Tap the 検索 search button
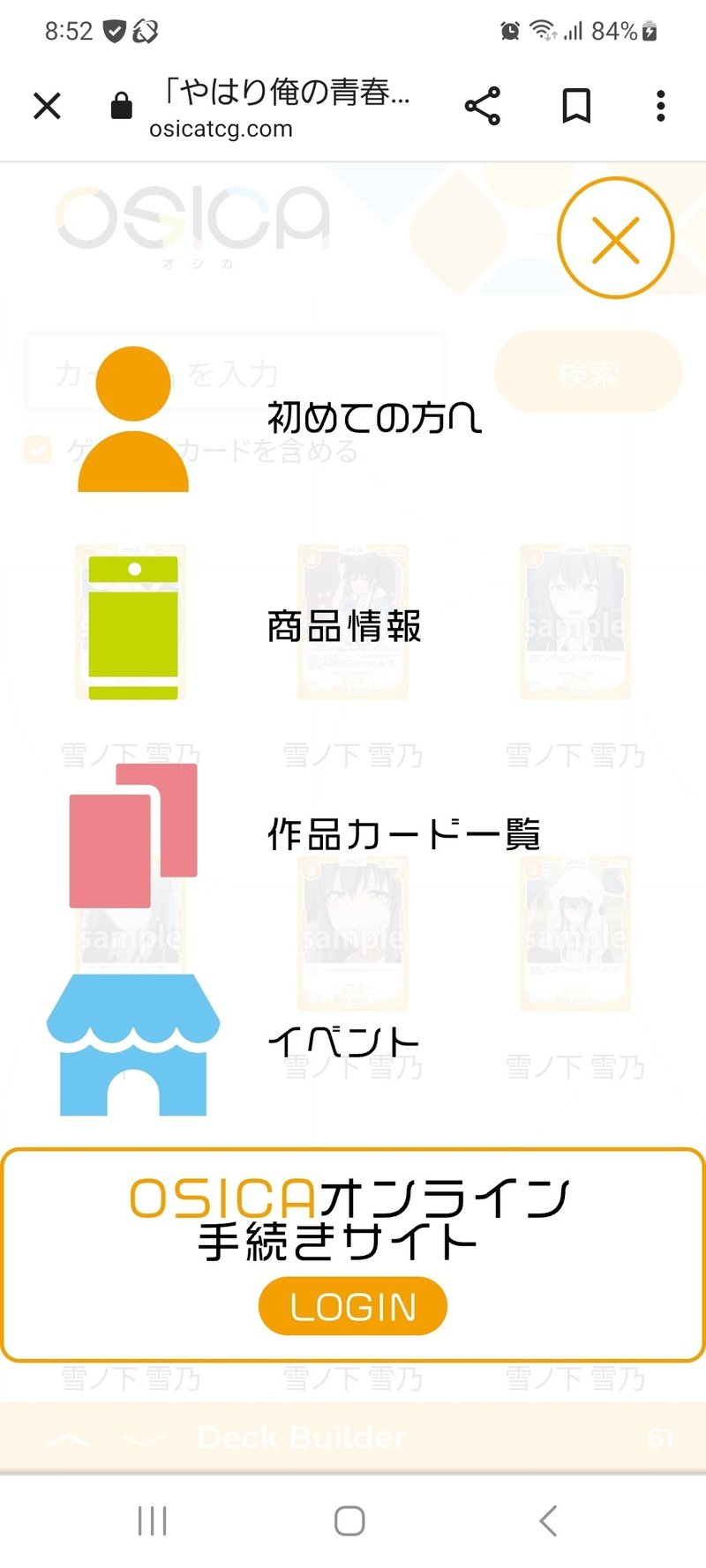 click(x=587, y=372)
